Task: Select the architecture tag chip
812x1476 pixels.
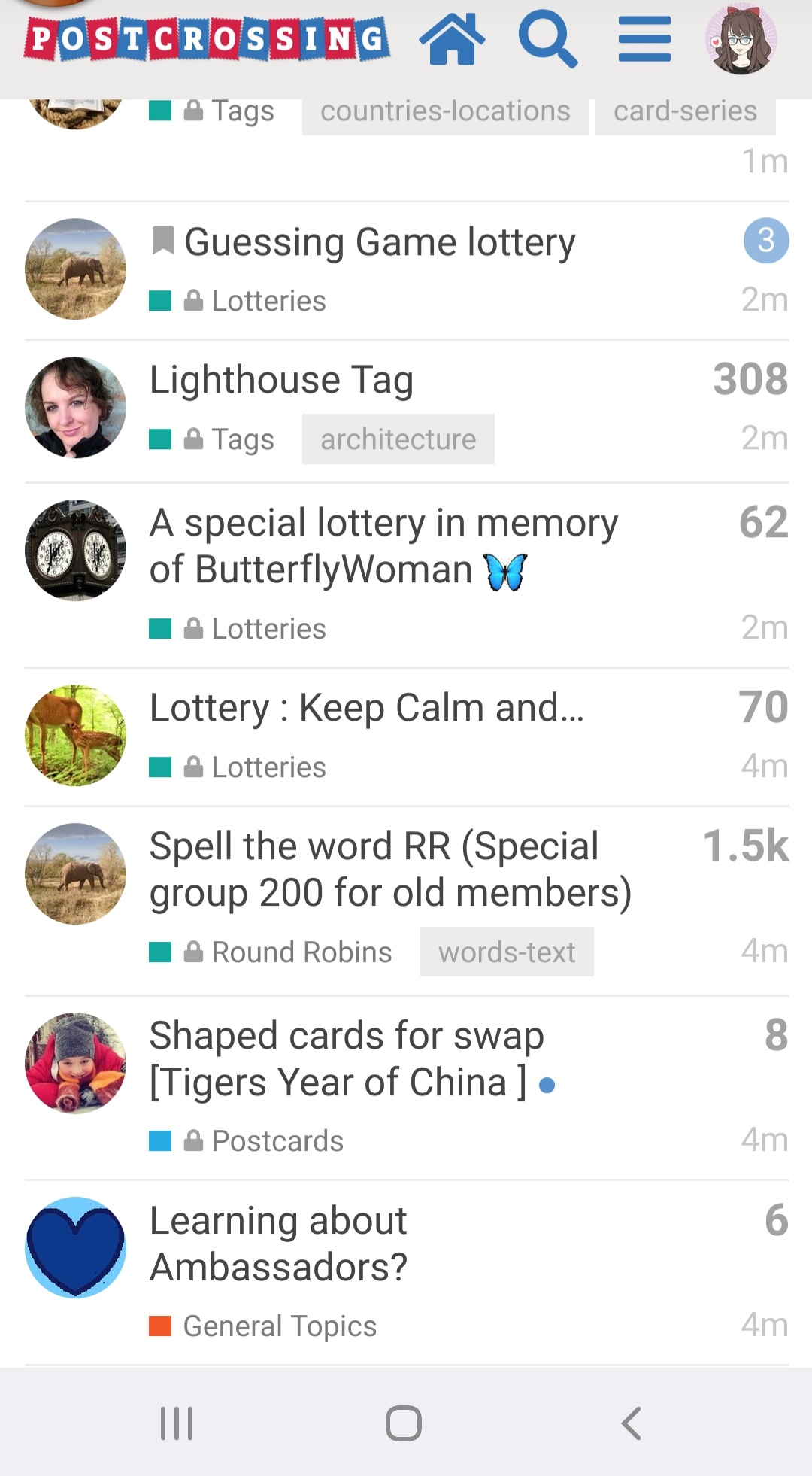Action: 398,439
